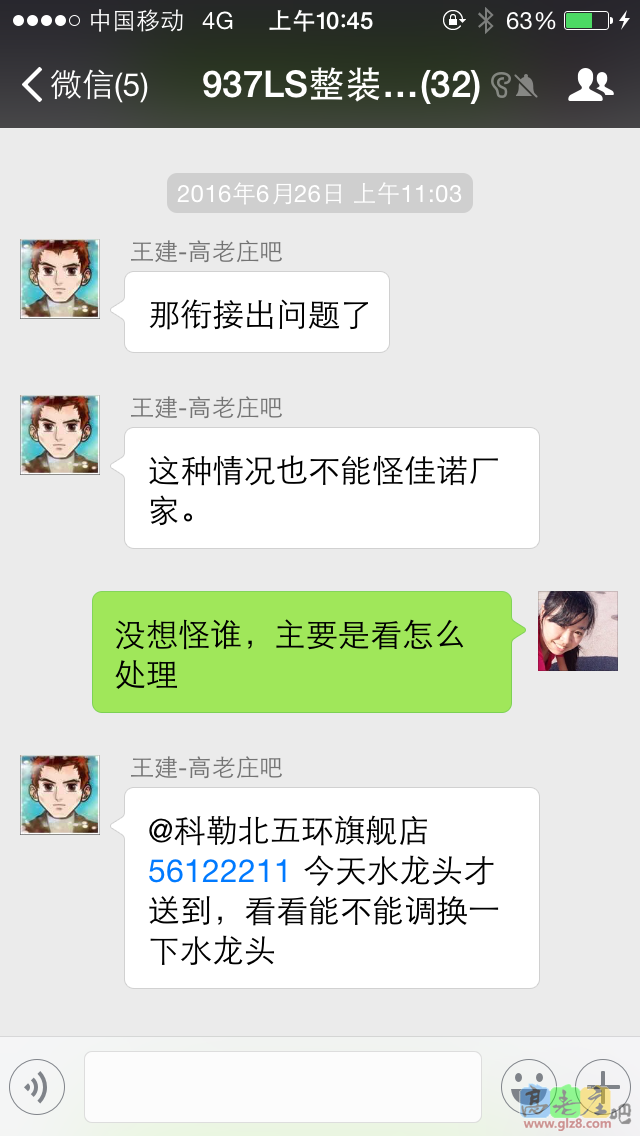
Task: Open the plus attachments menu
Action: 602,1085
